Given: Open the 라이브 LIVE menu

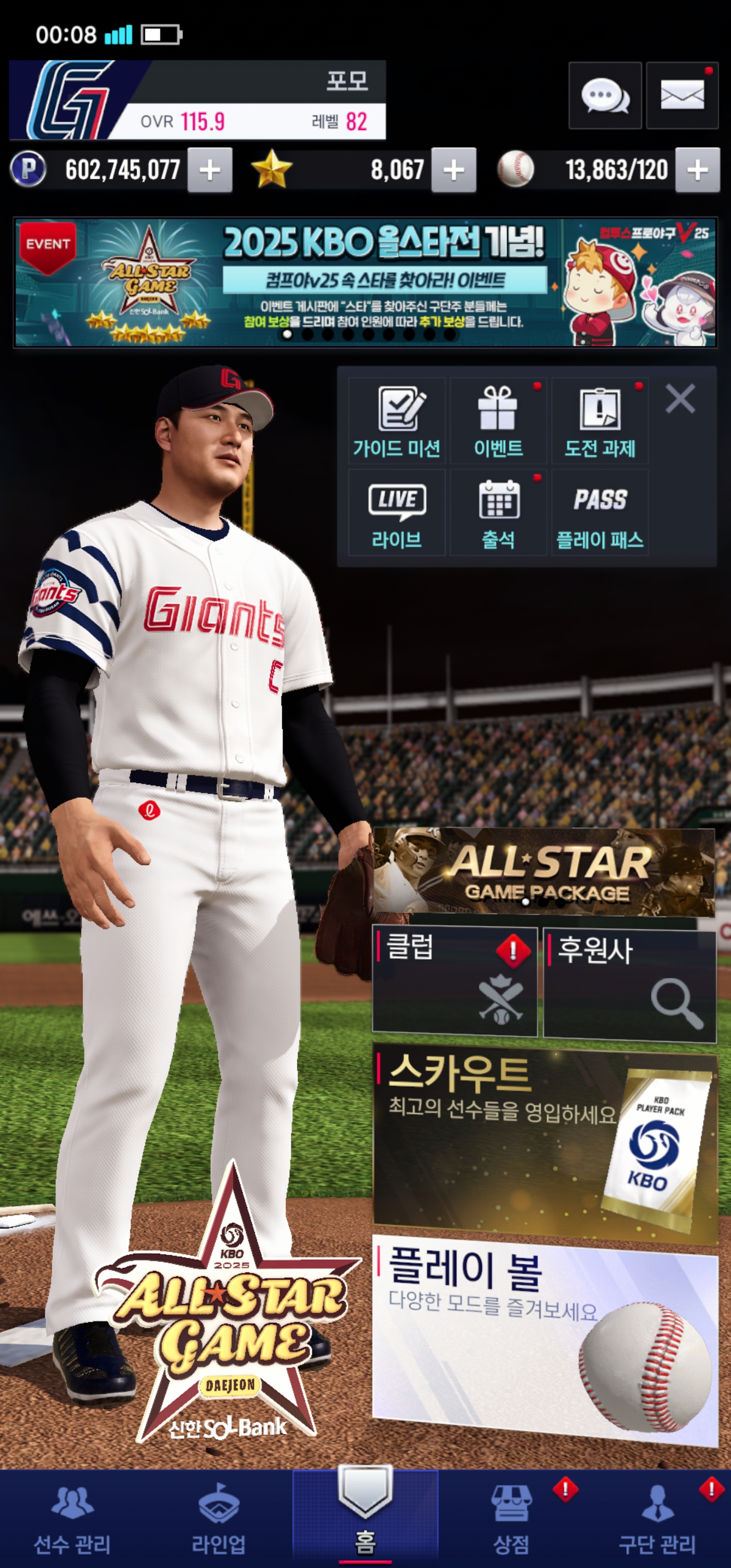Looking at the screenshot, I should (397, 512).
